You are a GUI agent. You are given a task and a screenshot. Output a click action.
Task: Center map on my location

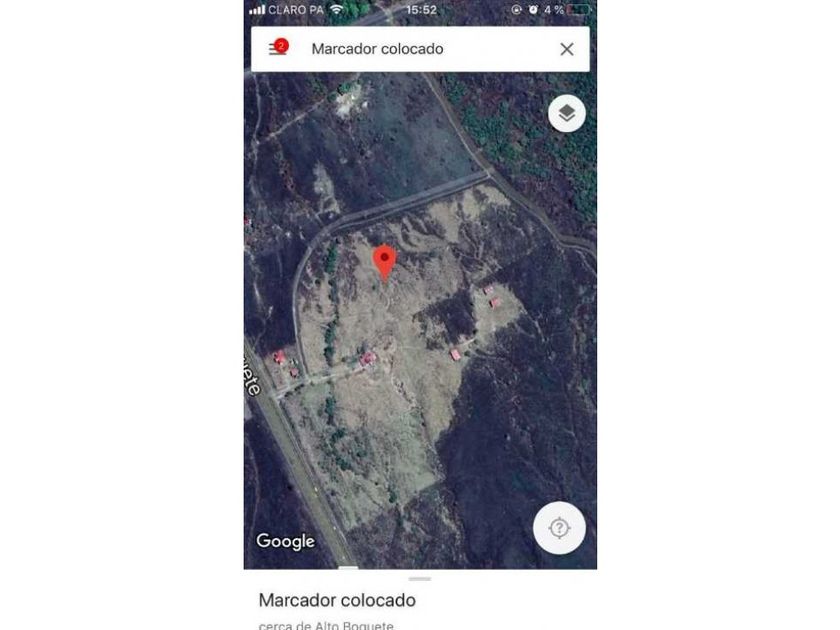559,528
